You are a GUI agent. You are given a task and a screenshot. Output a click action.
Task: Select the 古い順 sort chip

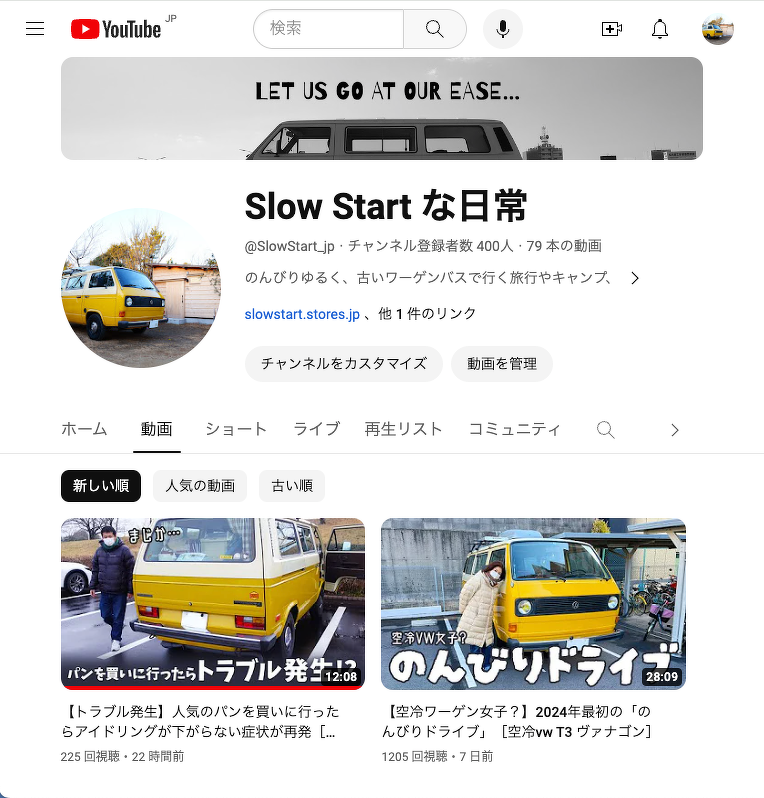tap(292, 486)
